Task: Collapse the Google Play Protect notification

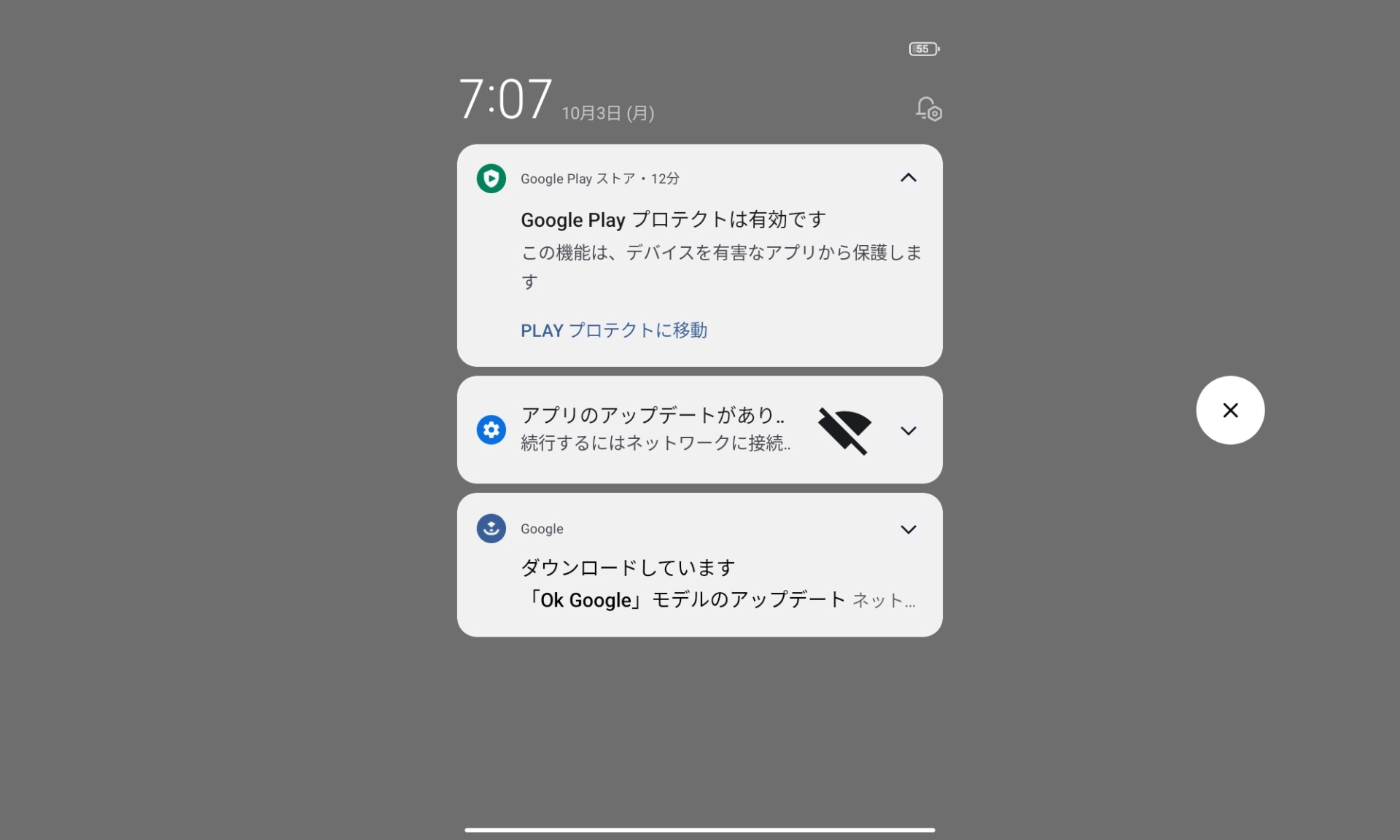Action: pyautogui.click(x=908, y=178)
